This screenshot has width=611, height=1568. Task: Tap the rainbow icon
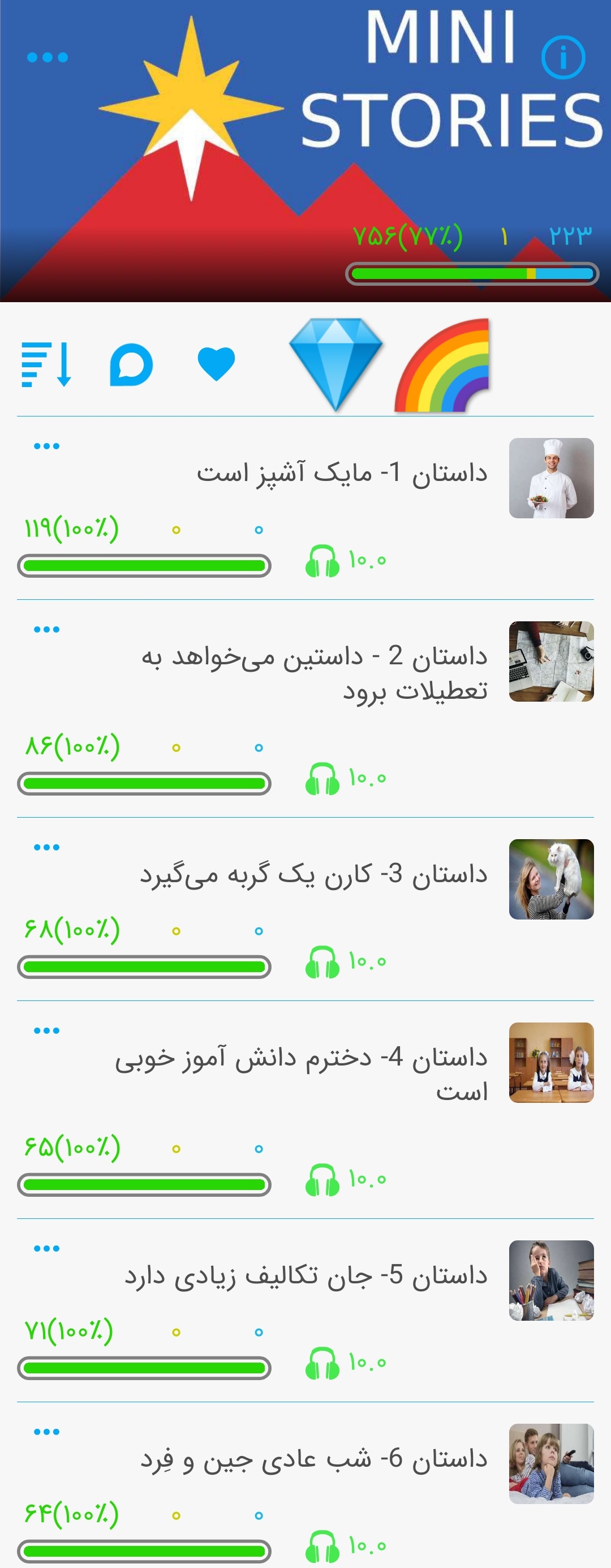(442, 364)
